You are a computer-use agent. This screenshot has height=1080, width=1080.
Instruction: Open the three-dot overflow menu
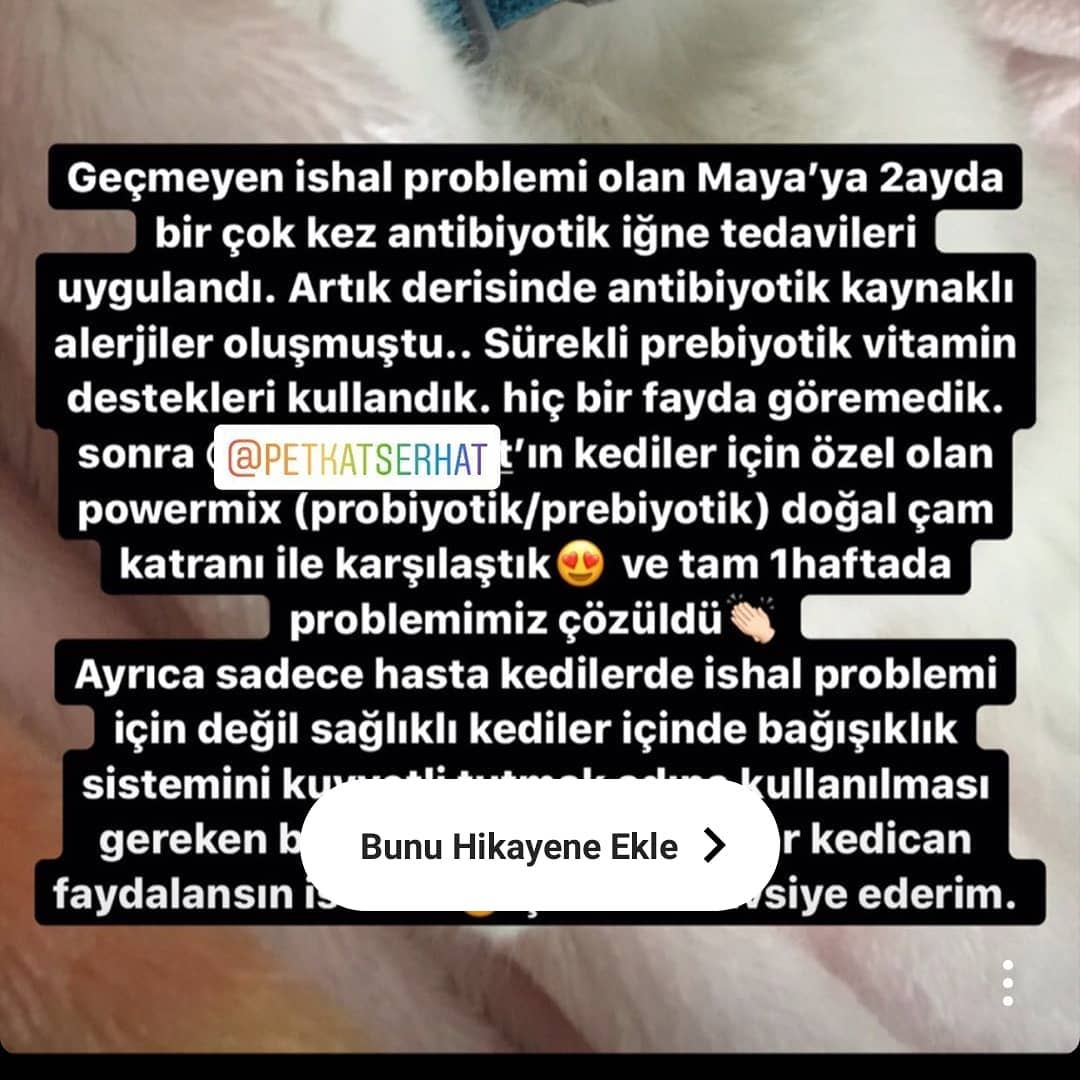click(1008, 982)
